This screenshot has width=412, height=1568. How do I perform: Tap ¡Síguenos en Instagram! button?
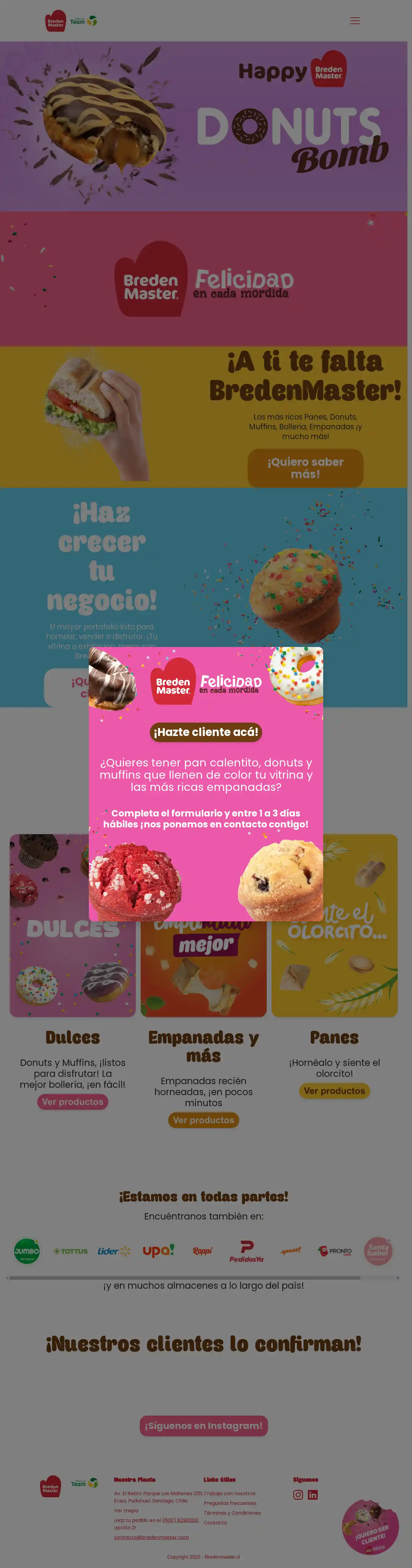point(204,1426)
